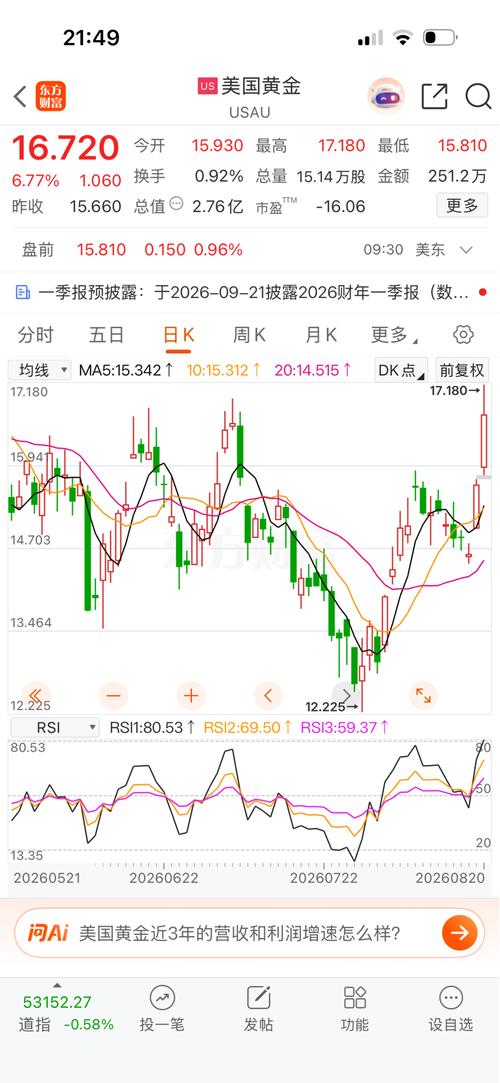
Task: Go back using the top-left arrow
Action: coord(21,97)
